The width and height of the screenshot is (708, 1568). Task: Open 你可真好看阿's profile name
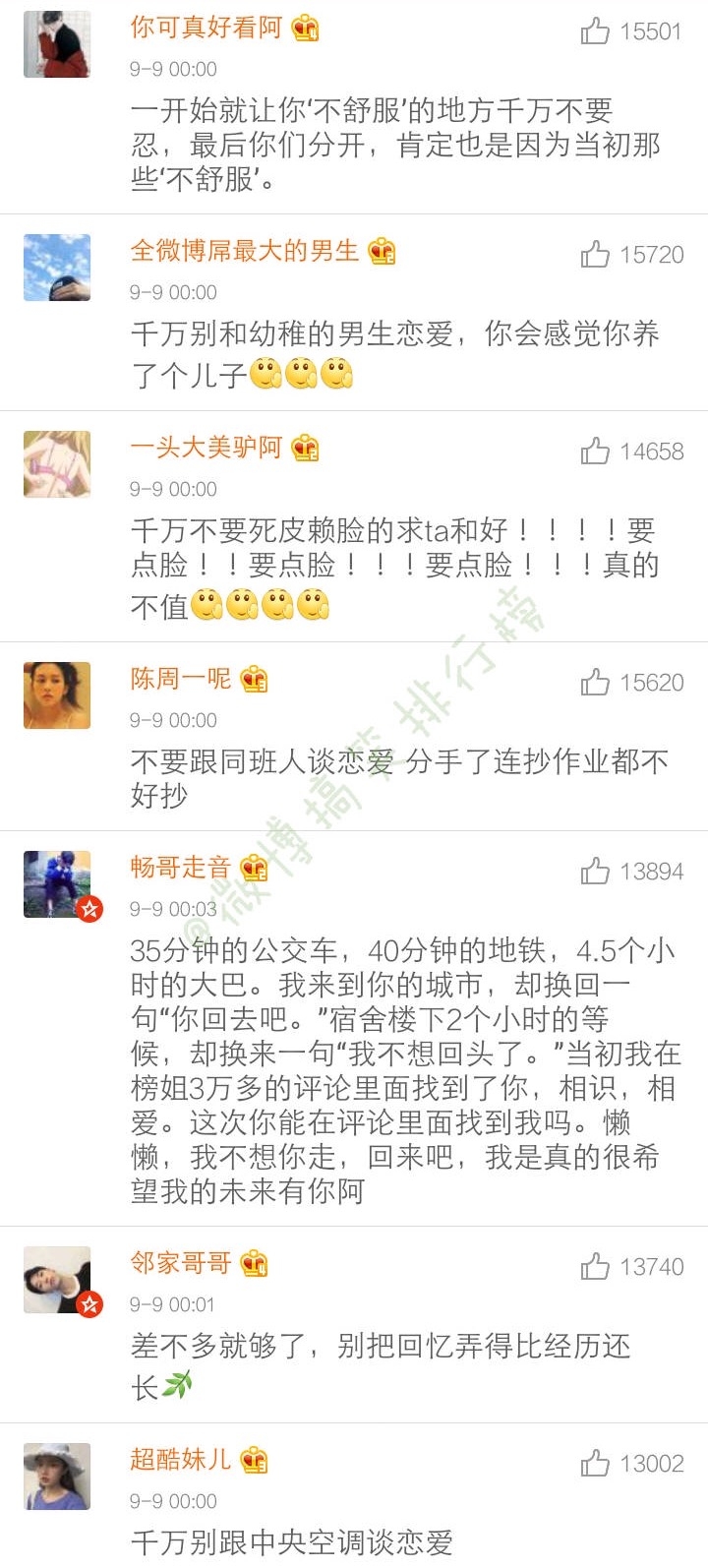pyautogui.click(x=206, y=28)
